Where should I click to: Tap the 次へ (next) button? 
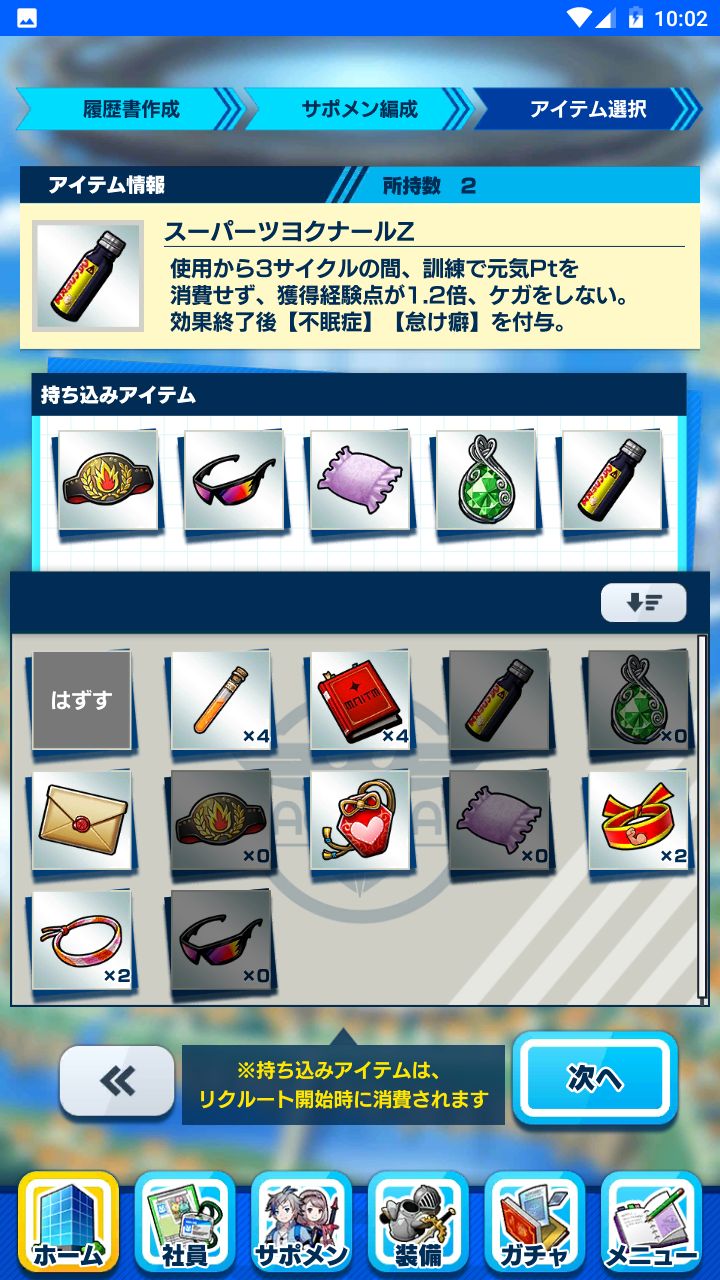pos(595,1078)
